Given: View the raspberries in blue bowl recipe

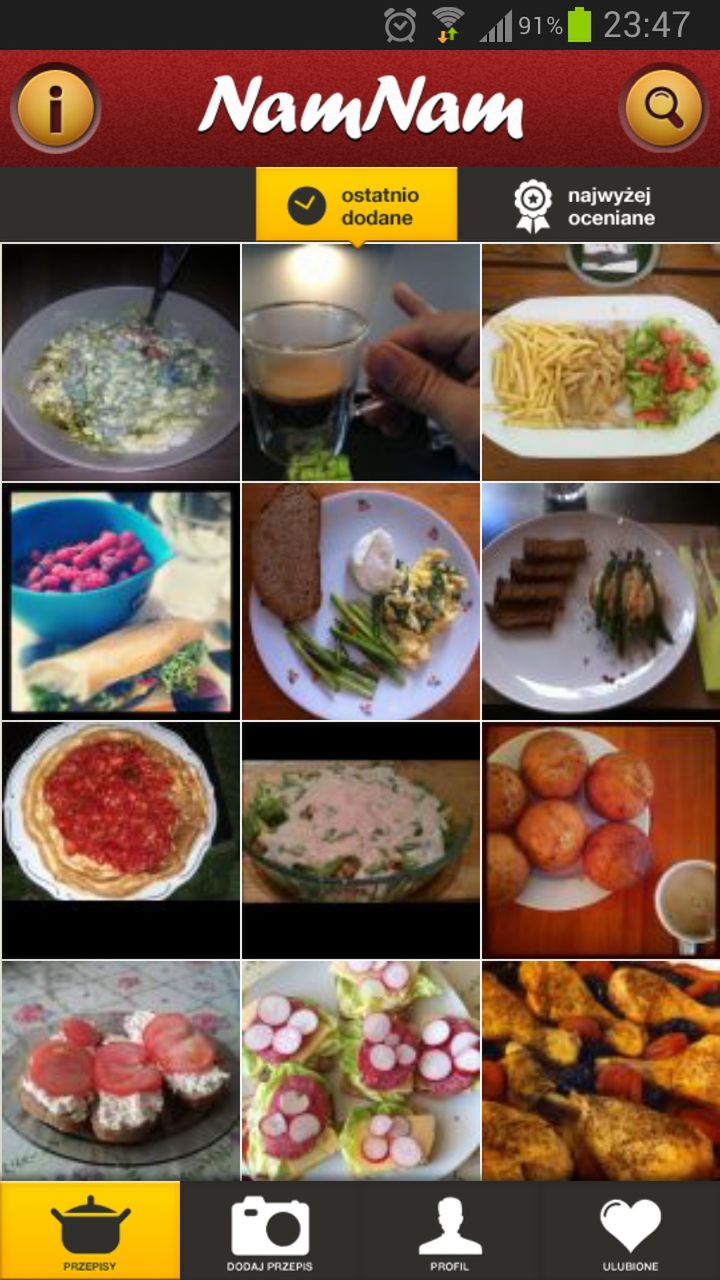Looking at the screenshot, I should point(120,601).
